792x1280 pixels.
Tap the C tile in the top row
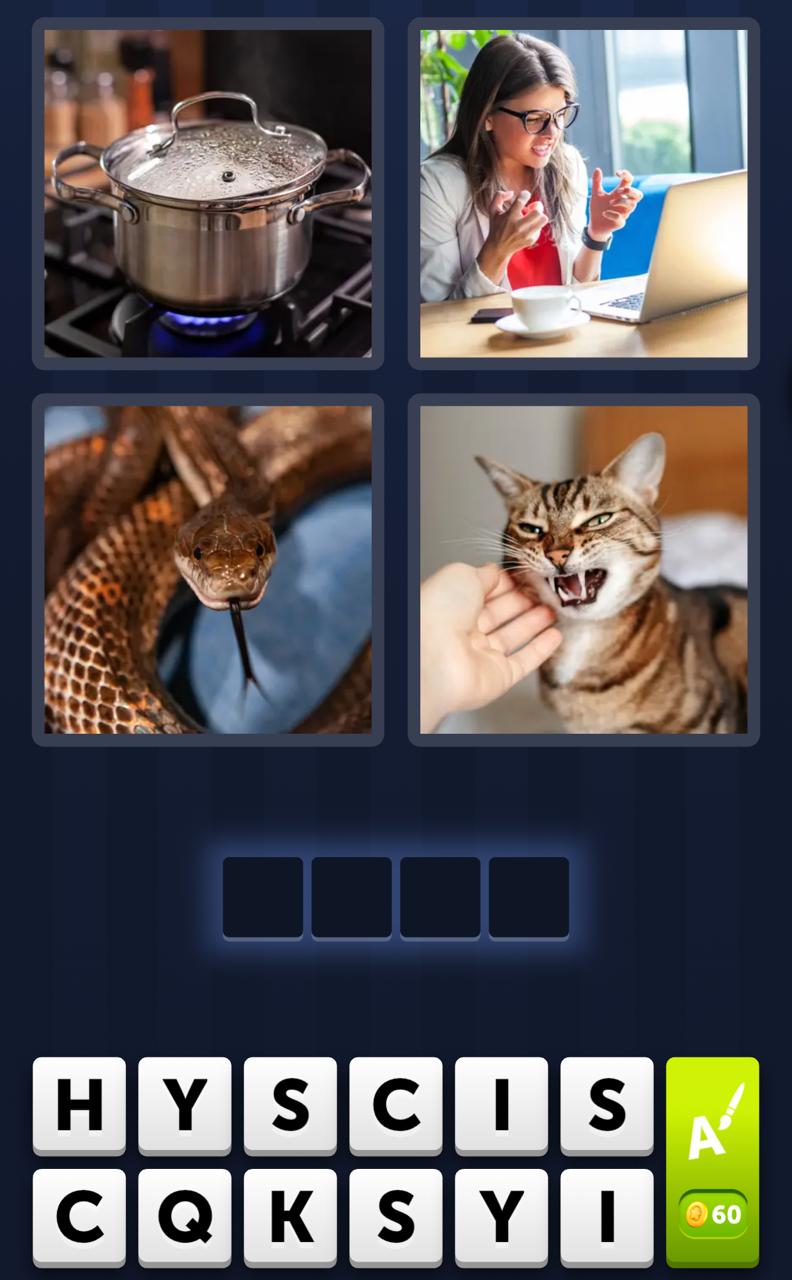click(x=396, y=1107)
